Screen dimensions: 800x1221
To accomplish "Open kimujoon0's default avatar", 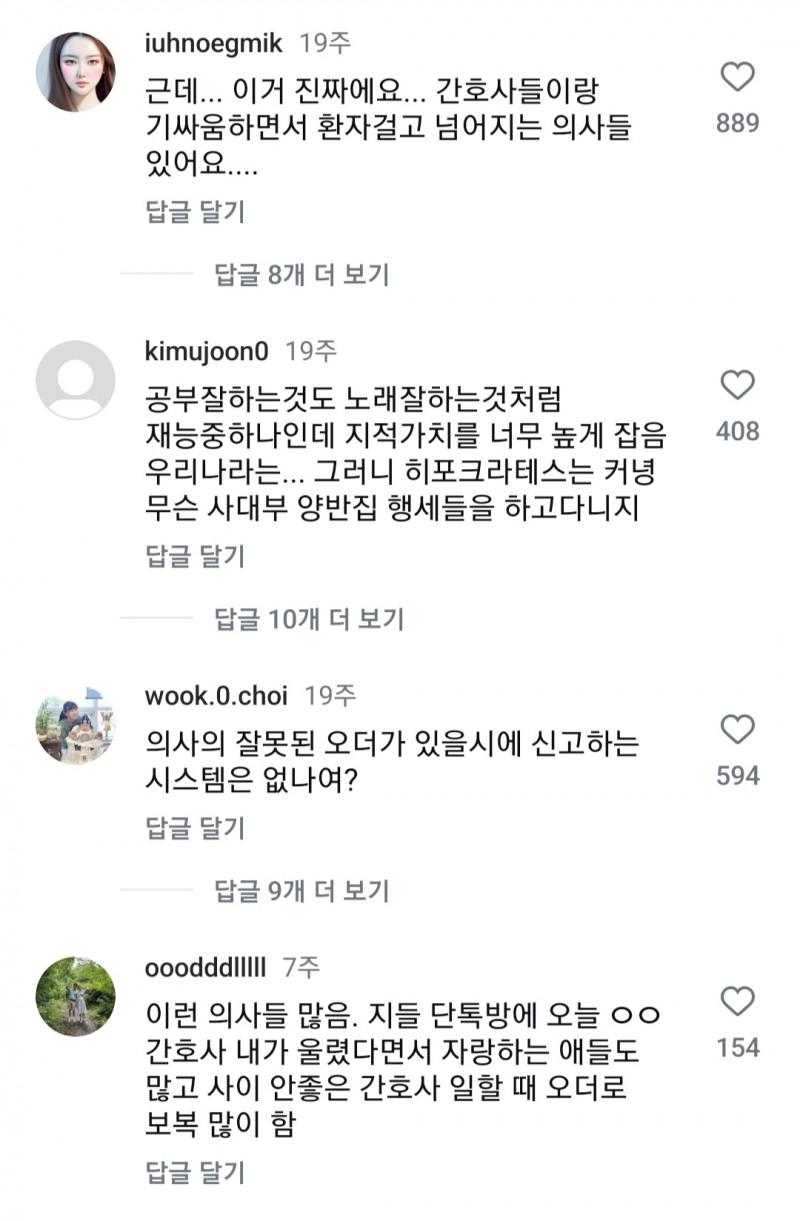I will pos(75,380).
